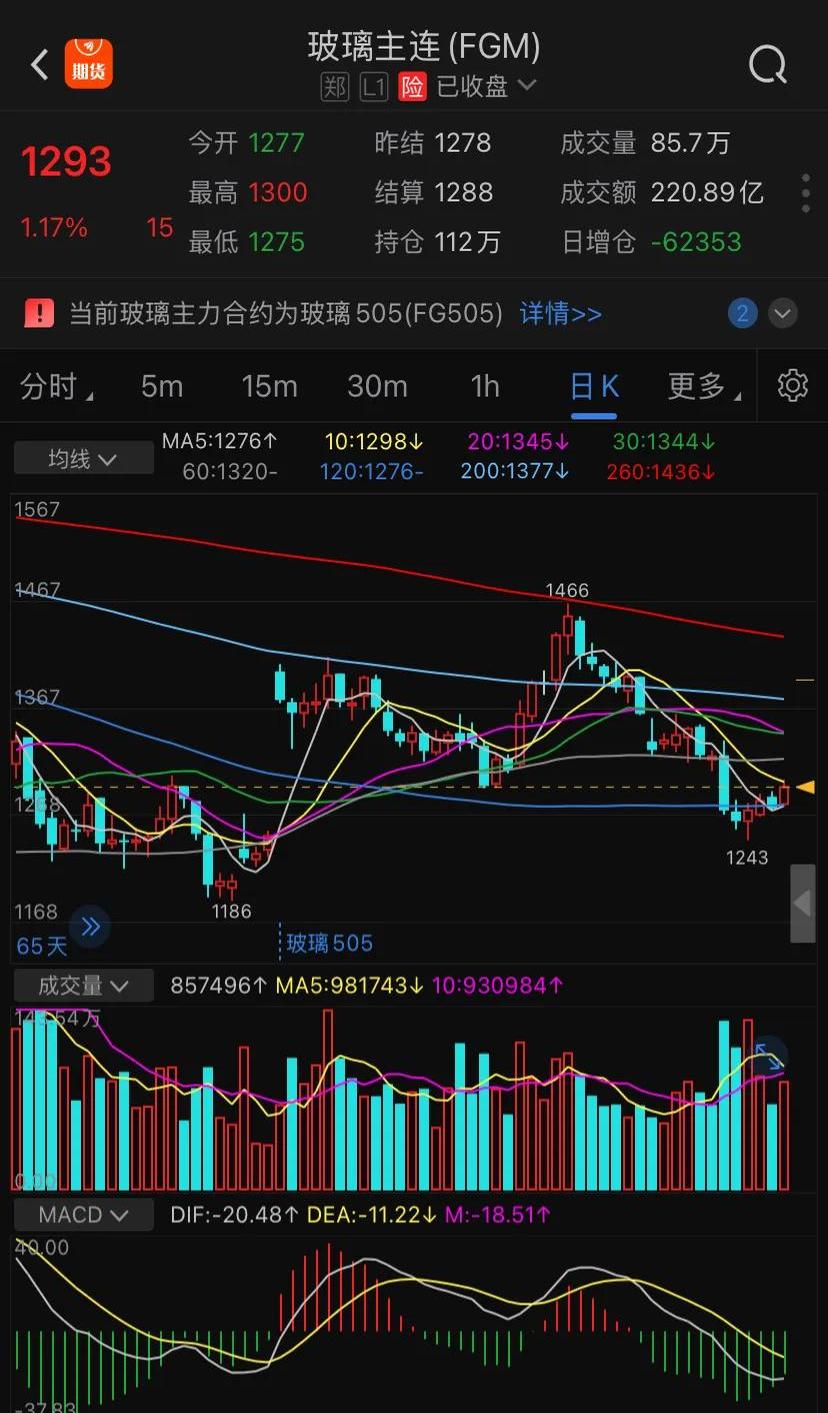Image resolution: width=828 pixels, height=1413 pixels.
Task: Click the 险 risk badge near the title
Action: click(412, 87)
